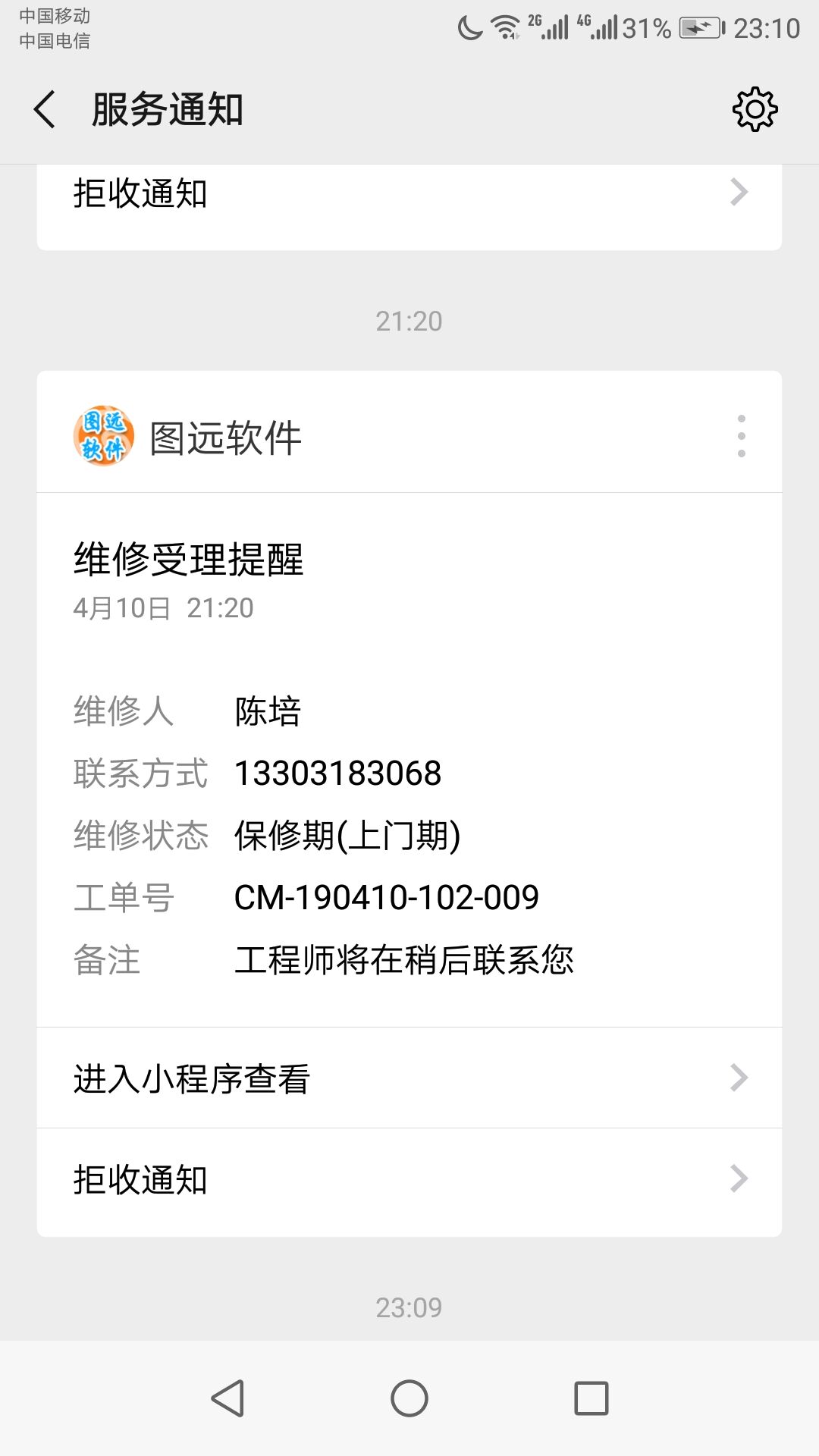Go back from 服务通知
Screen dimensions: 819x1456
tap(45, 109)
